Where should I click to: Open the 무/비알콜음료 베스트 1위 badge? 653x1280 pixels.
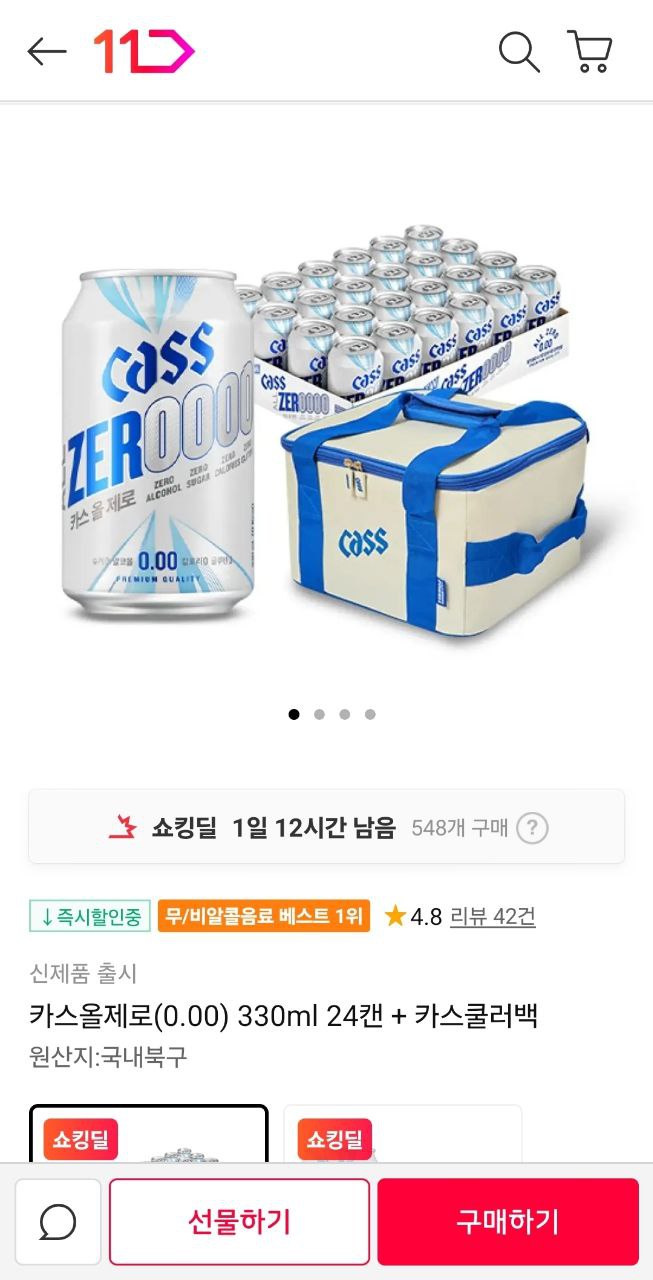(264, 916)
